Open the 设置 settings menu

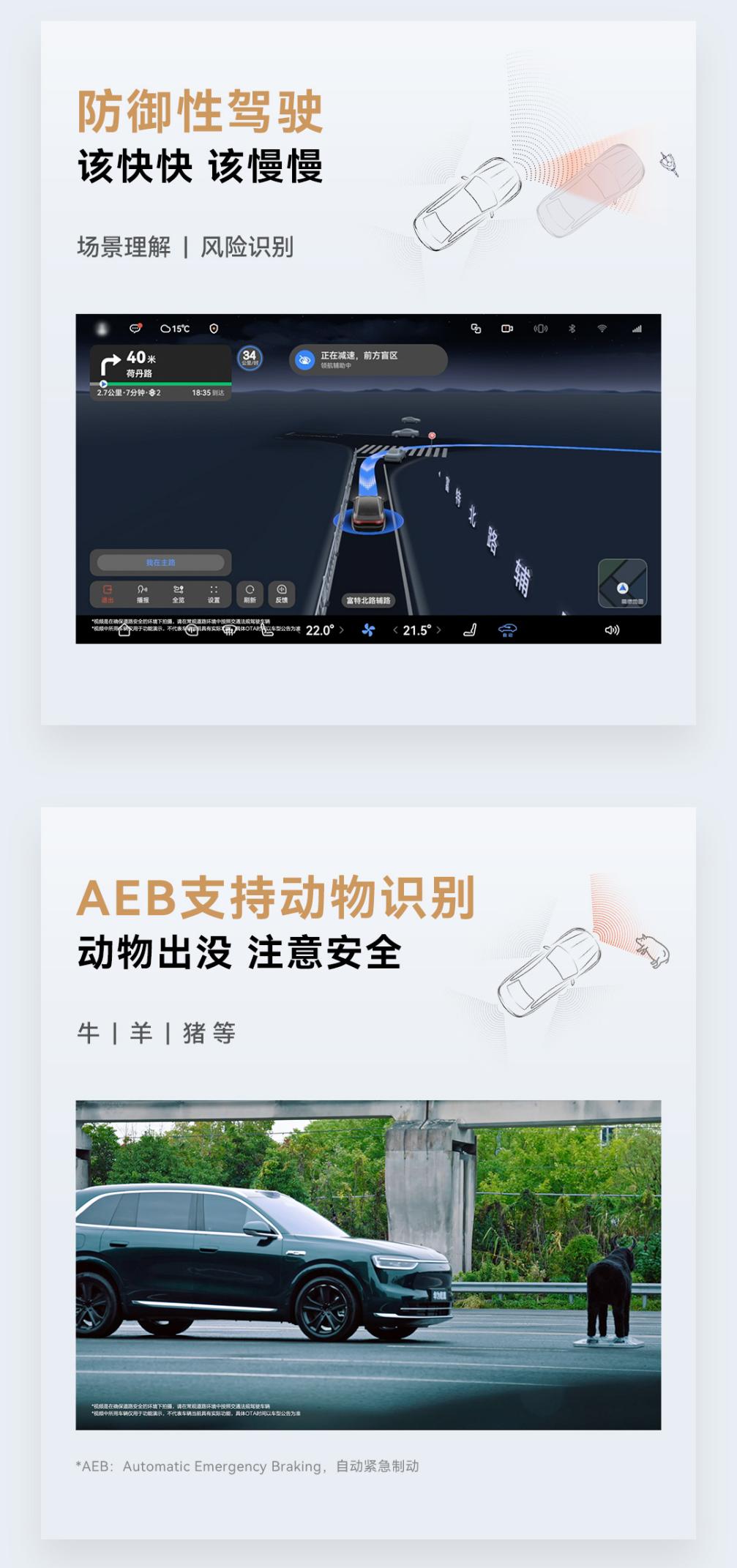coord(214,591)
